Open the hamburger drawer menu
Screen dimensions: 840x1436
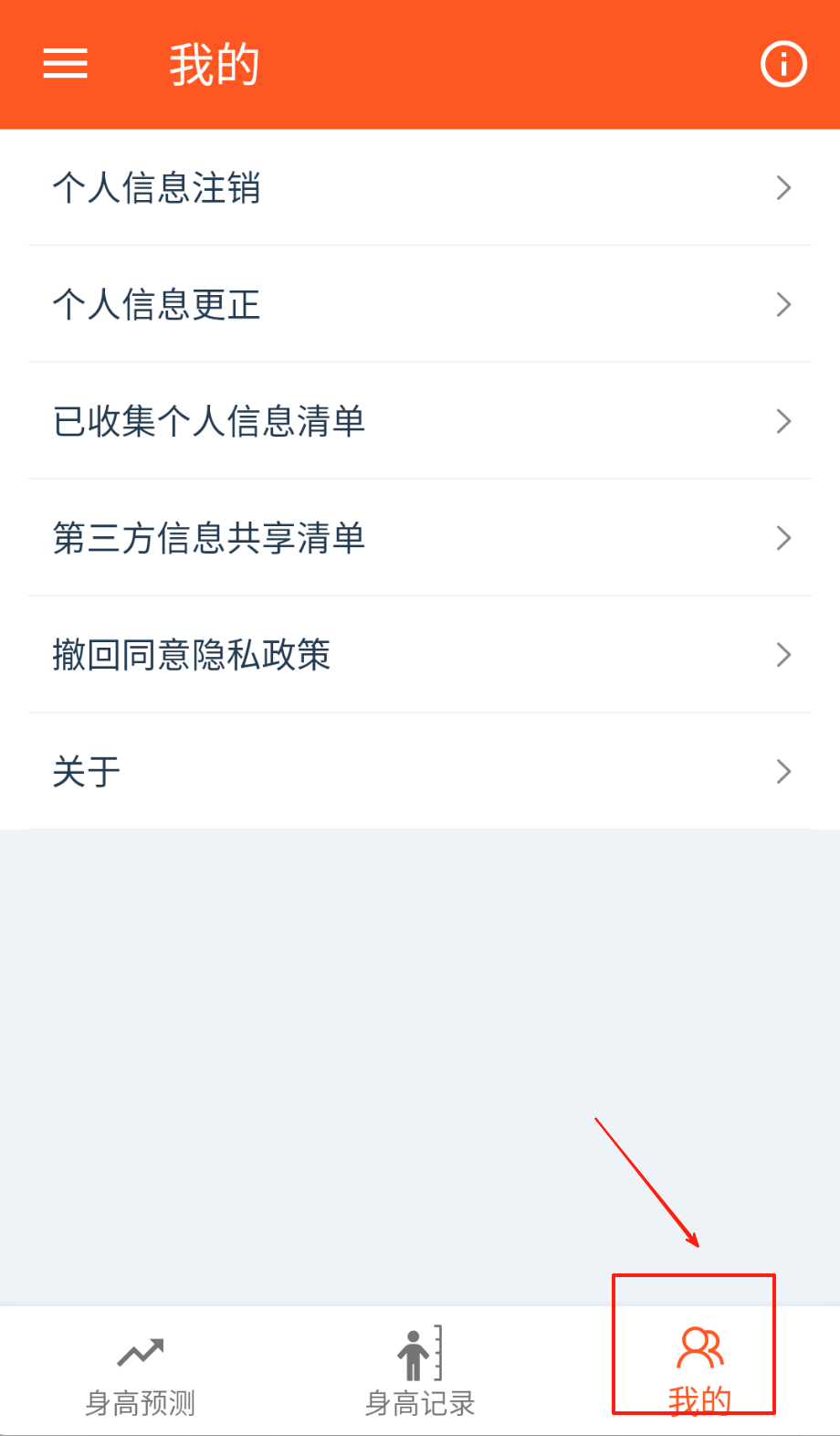coord(66,64)
